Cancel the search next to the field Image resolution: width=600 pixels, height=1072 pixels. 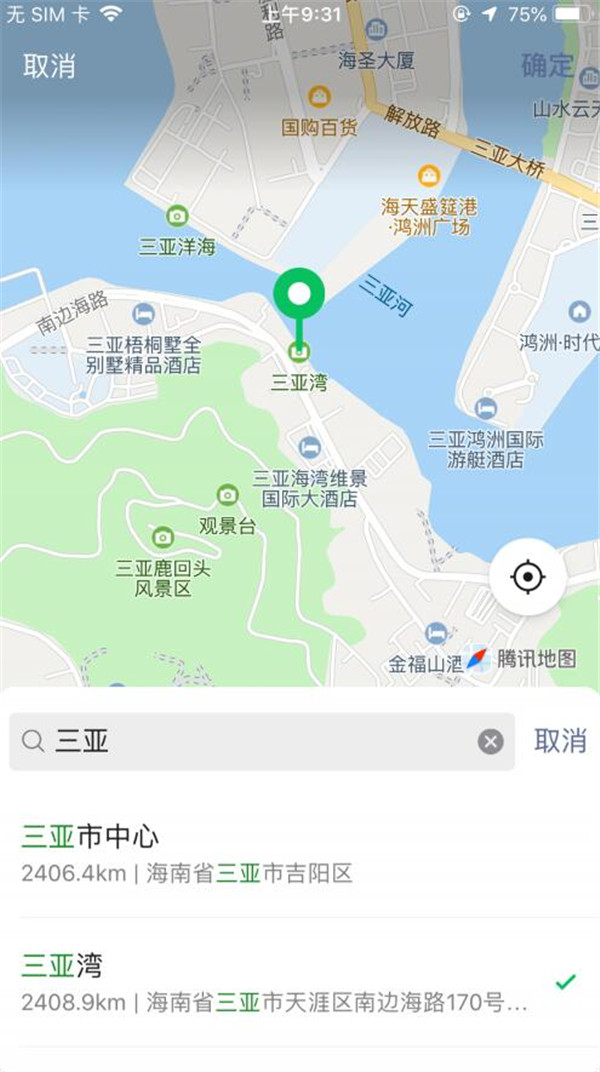click(560, 741)
